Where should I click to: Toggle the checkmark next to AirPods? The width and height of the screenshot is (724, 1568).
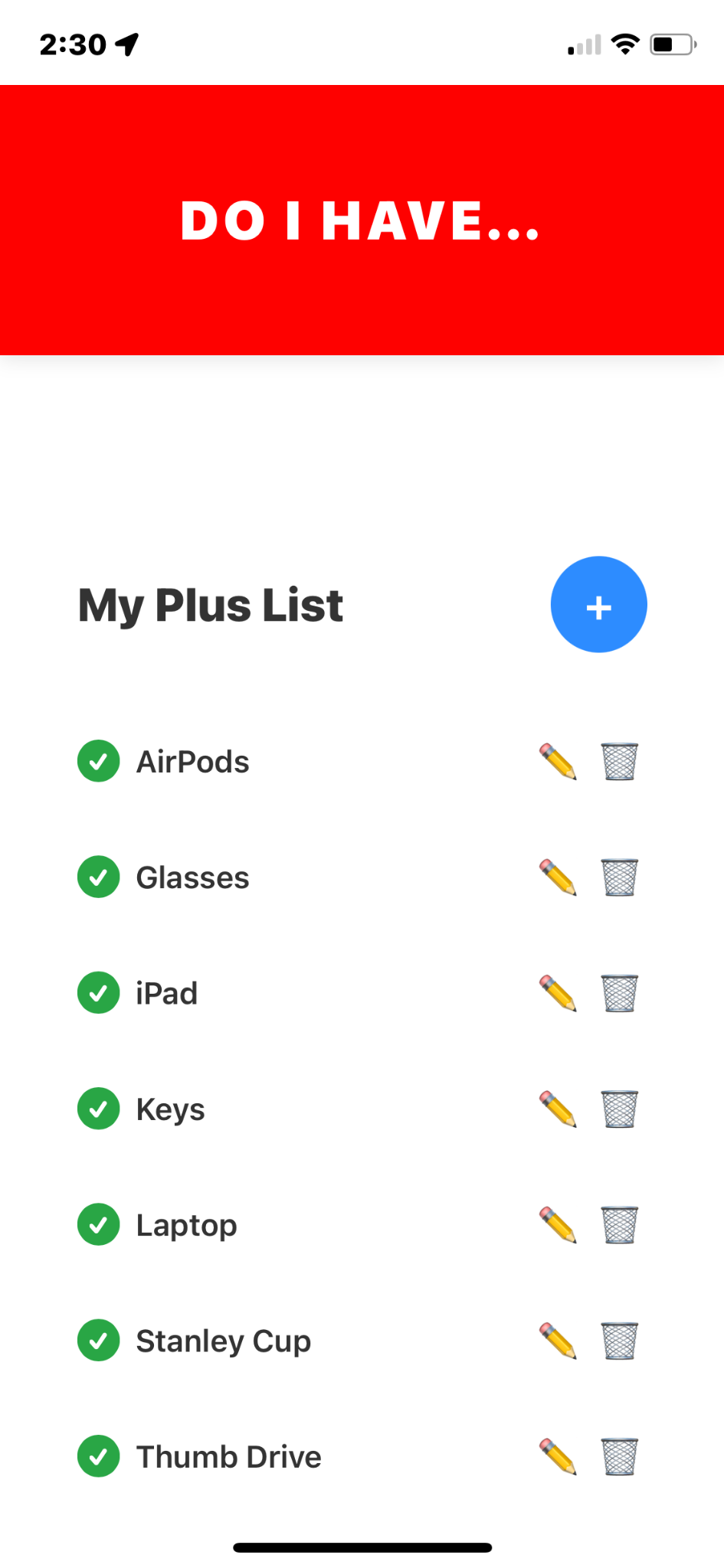pyautogui.click(x=98, y=760)
